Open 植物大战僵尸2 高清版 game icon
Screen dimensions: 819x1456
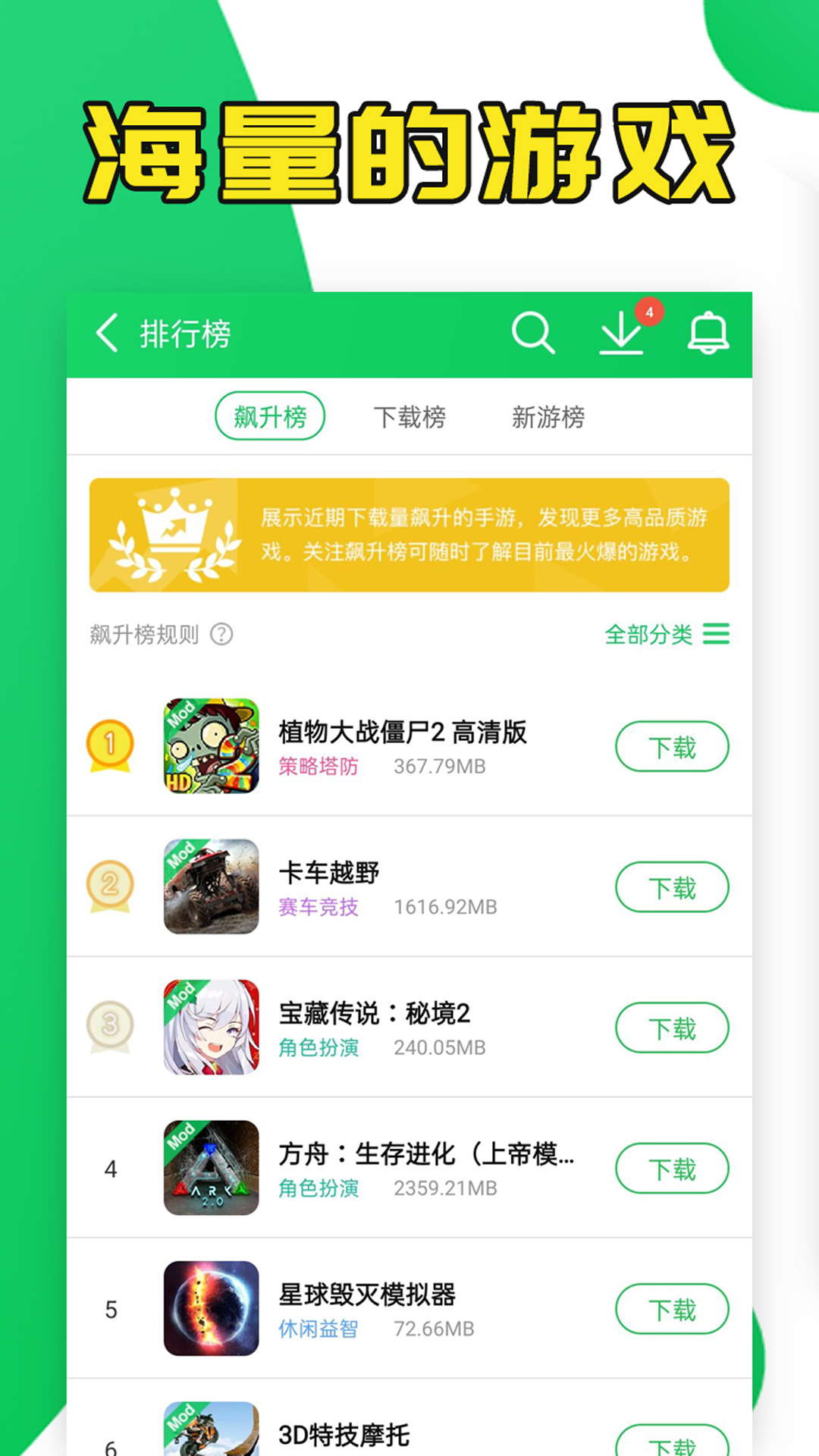210,745
